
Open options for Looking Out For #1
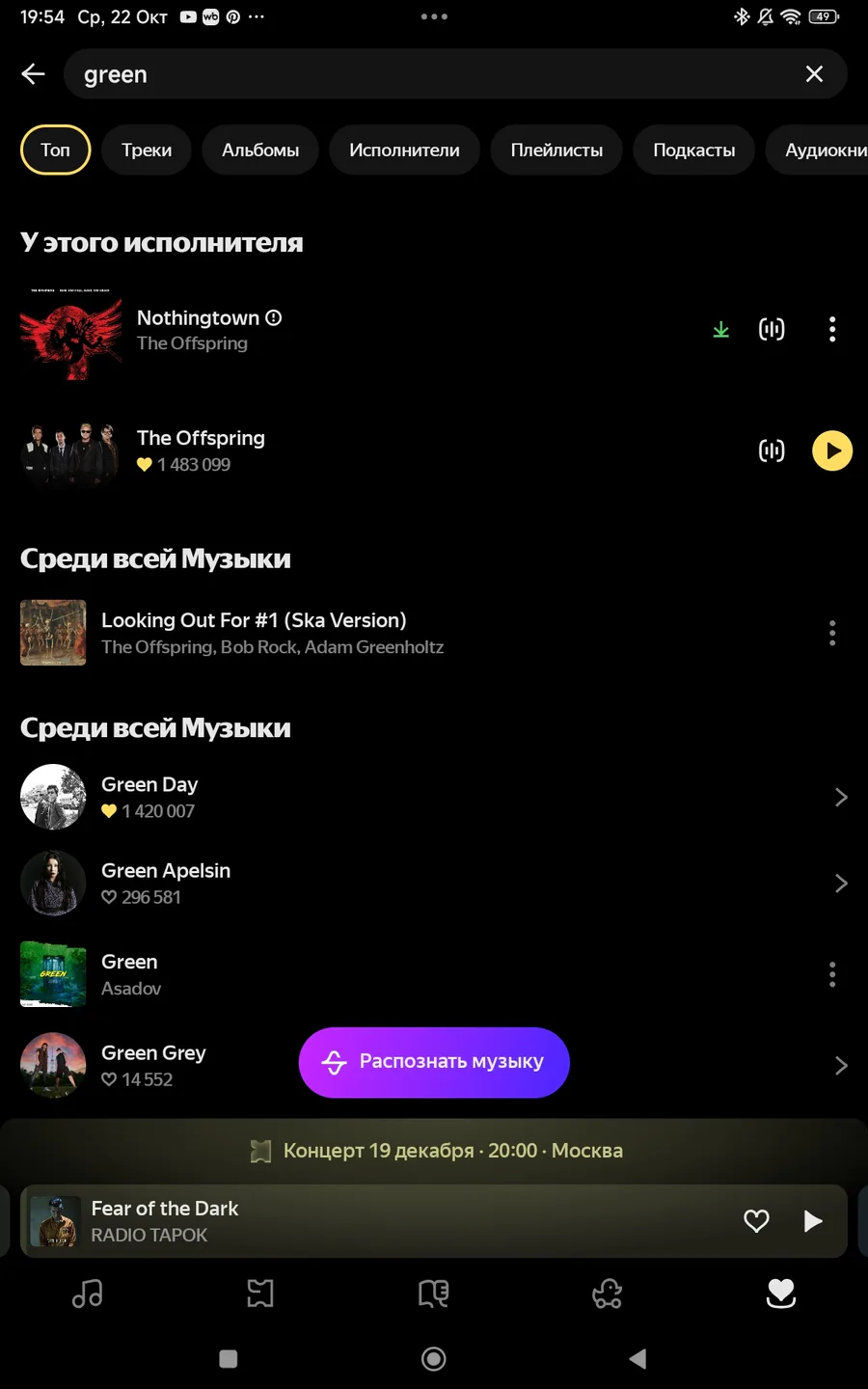click(x=832, y=633)
